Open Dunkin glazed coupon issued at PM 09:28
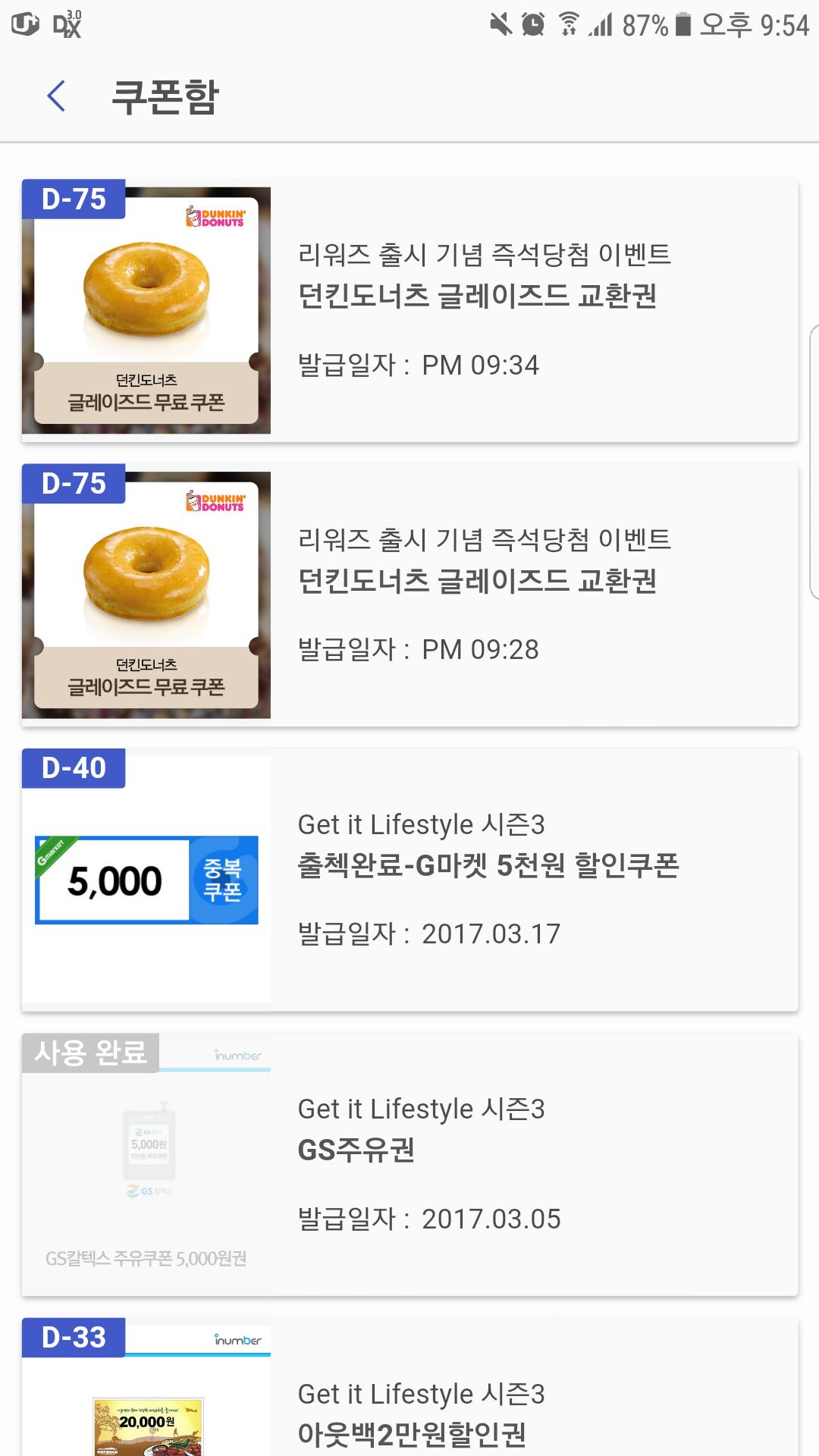This screenshot has width=819, height=1456. tap(409, 595)
